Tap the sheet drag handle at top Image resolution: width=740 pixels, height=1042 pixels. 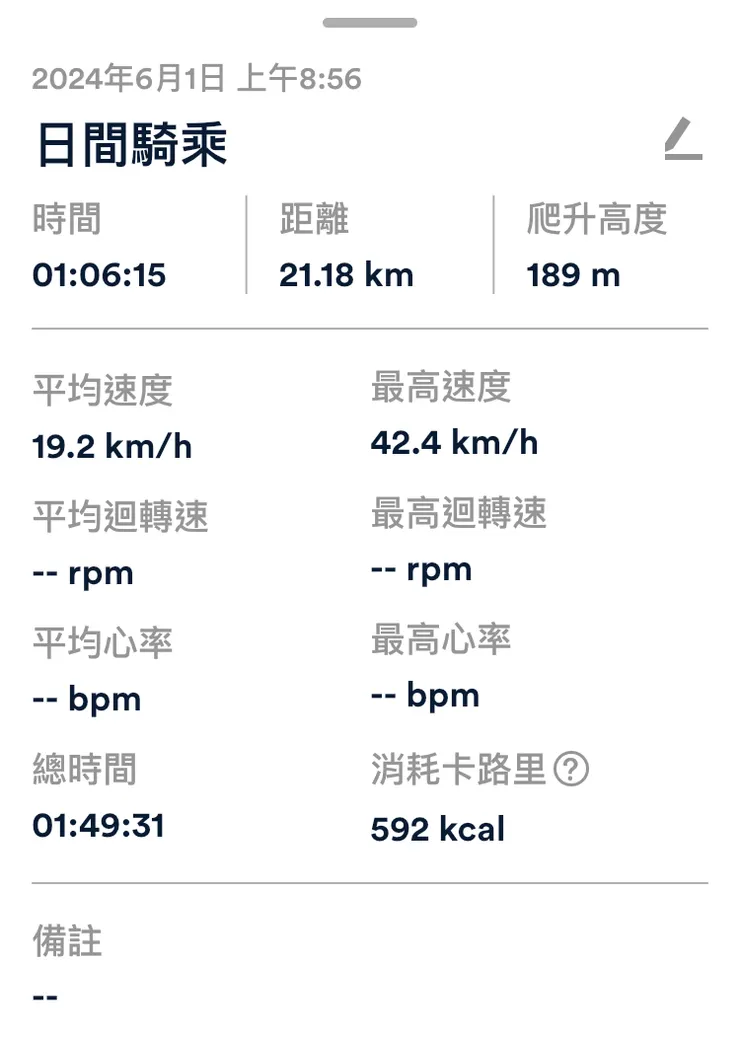pyautogui.click(x=369, y=22)
